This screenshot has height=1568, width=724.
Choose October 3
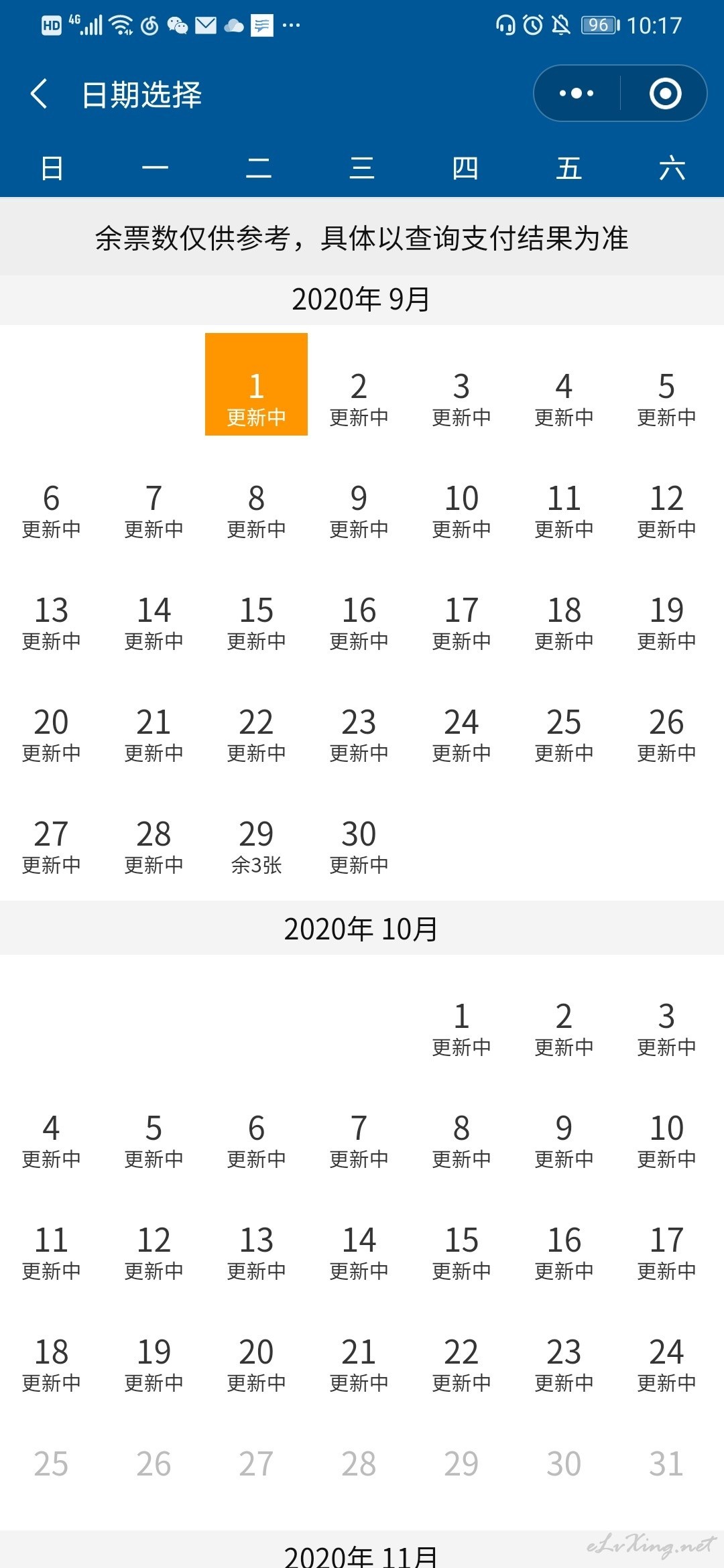(x=666, y=1029)
